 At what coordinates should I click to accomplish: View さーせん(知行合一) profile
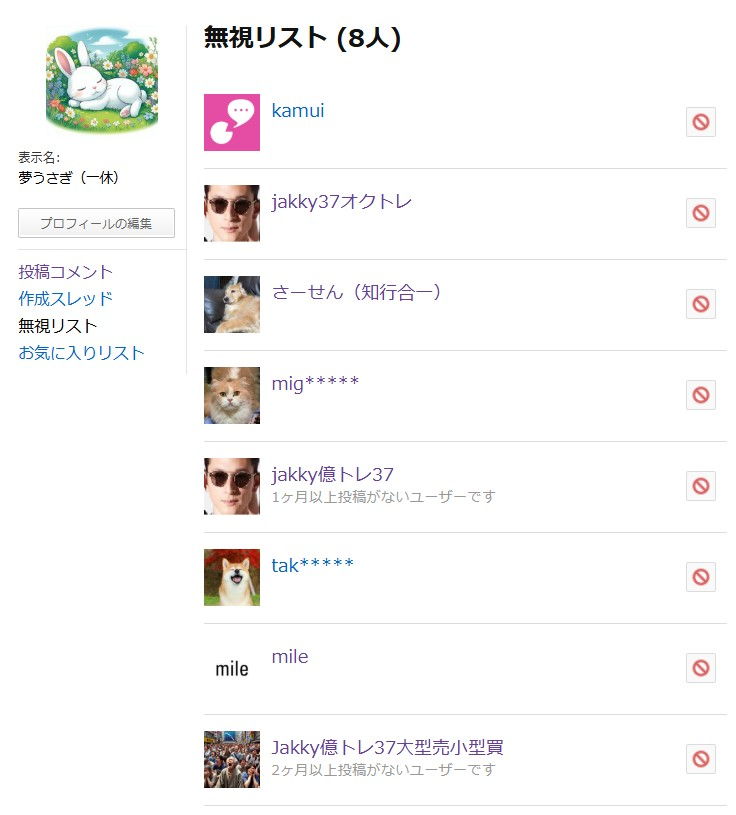point(357,292)
